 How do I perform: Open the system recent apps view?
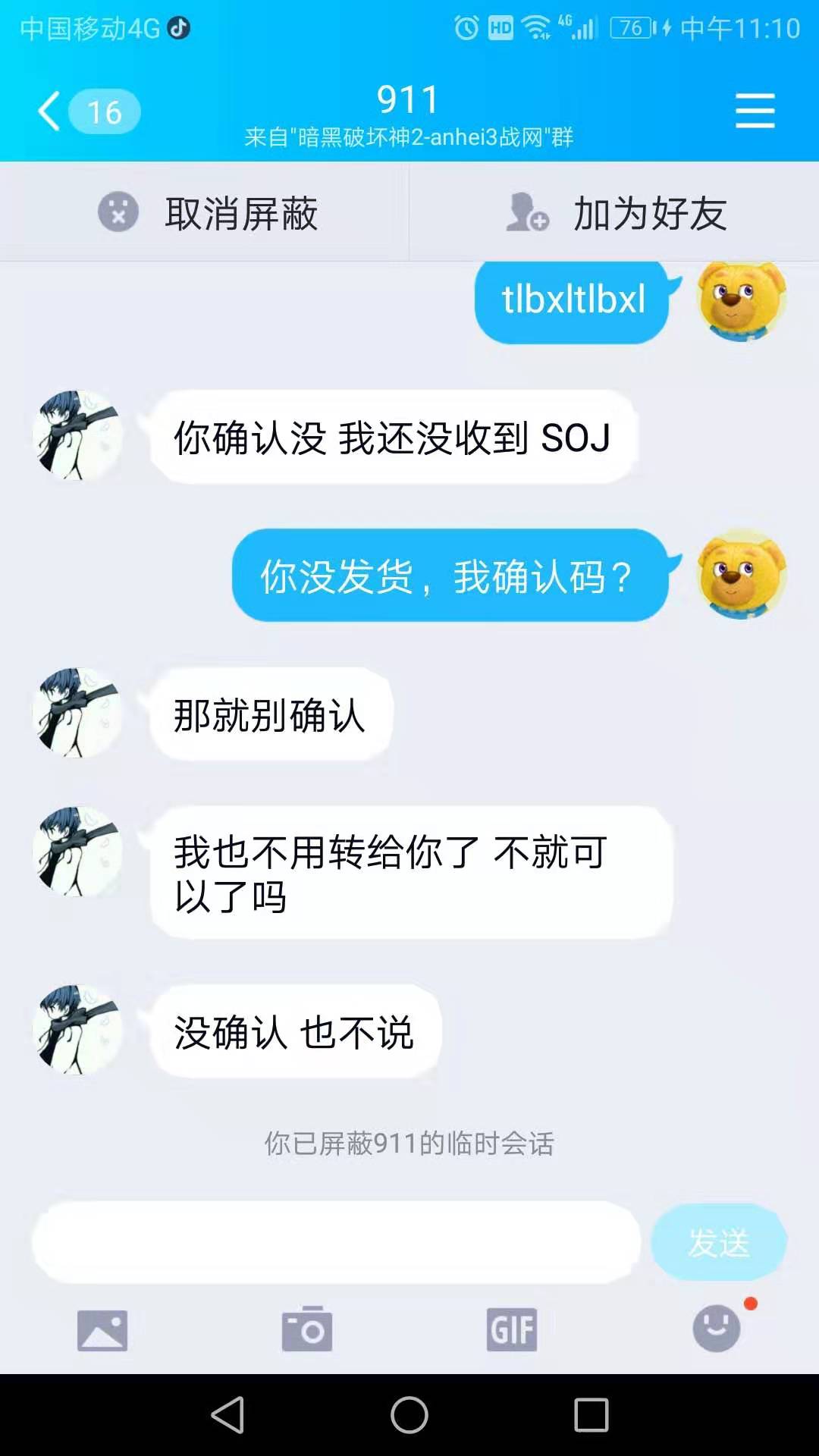click(x=591, y=1415)
